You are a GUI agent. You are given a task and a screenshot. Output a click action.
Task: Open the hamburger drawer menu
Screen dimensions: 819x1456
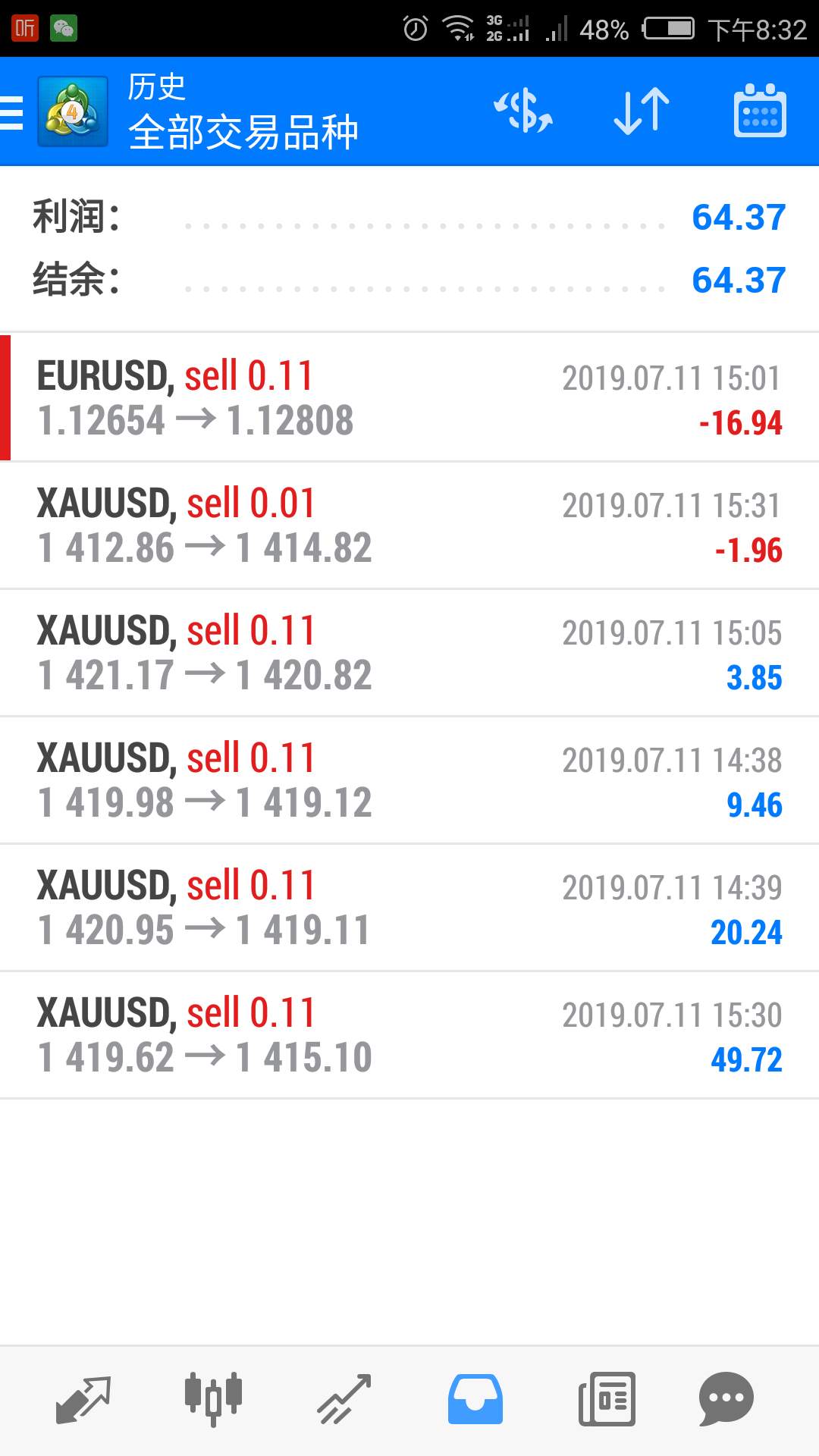click(x=11, y=112)
